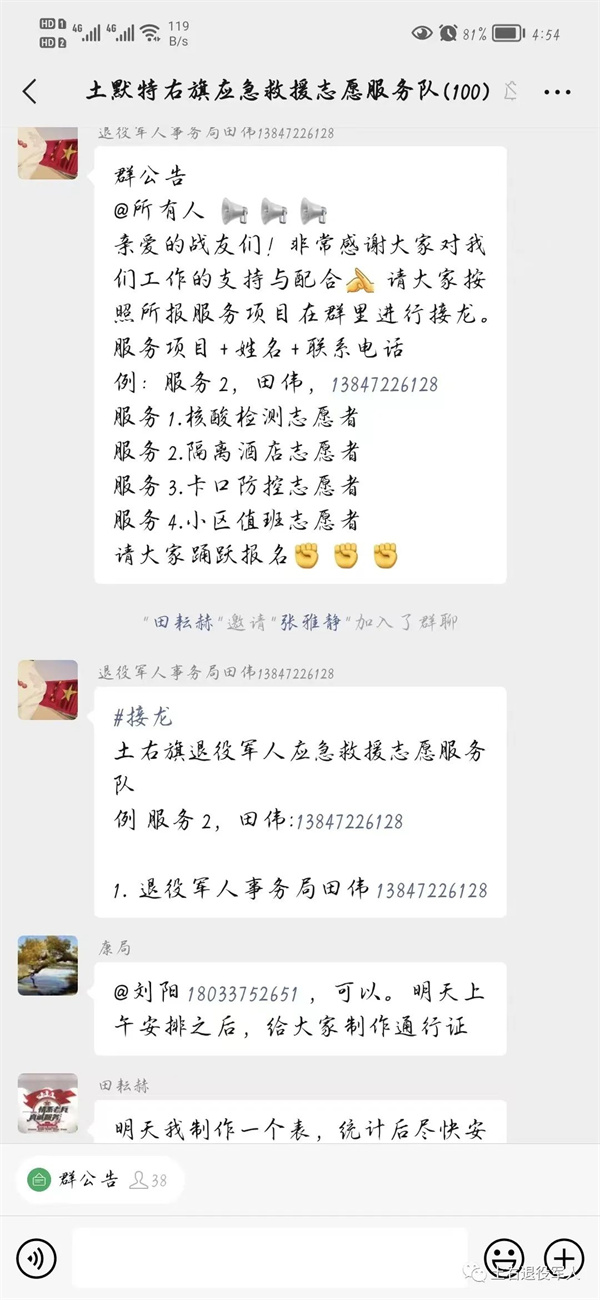Screen dimensions: 600x1300
Task: Open the group chat overflow menu
Action: click(557, 92)
